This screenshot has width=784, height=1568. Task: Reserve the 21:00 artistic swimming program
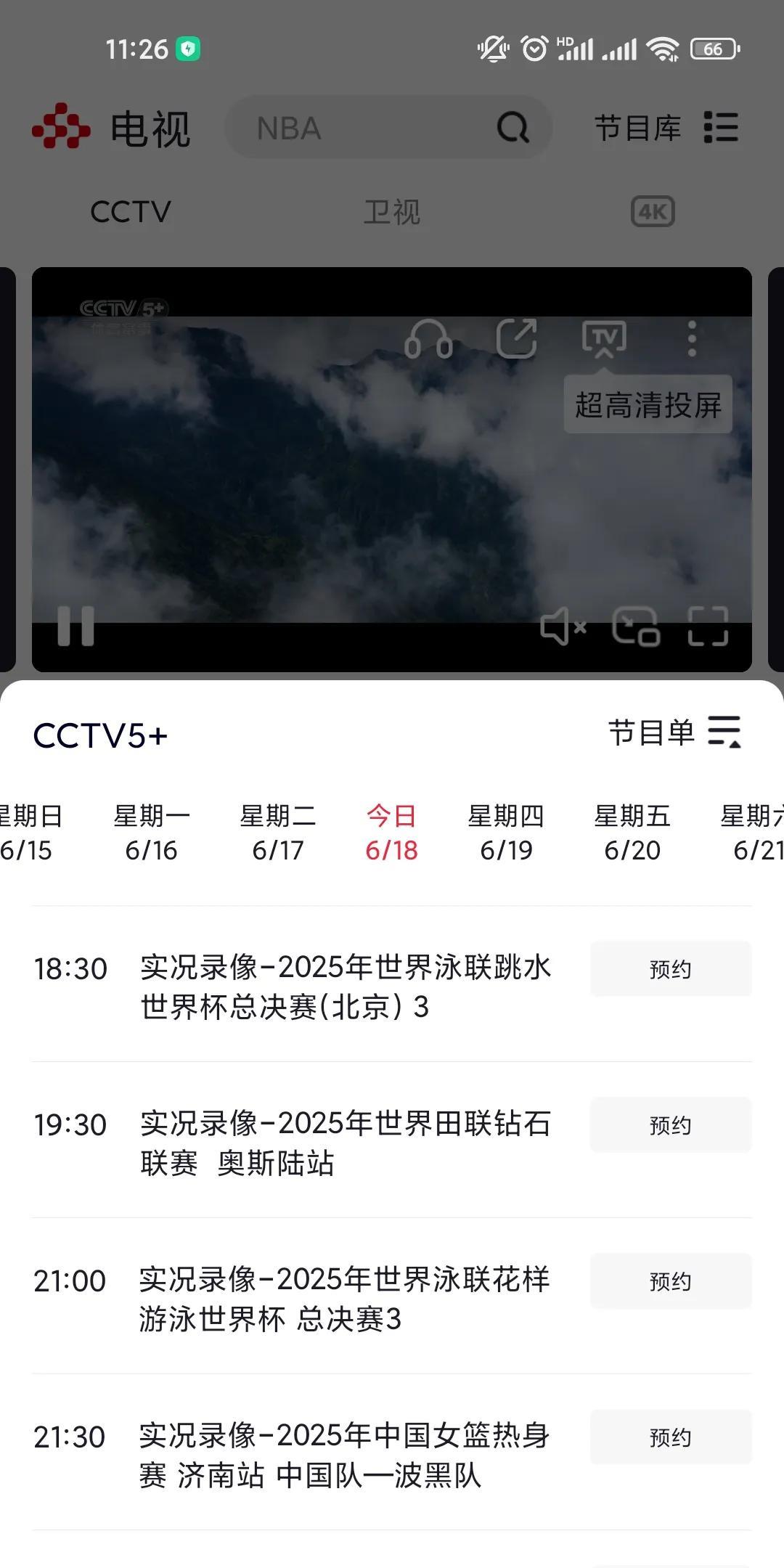670,1281
